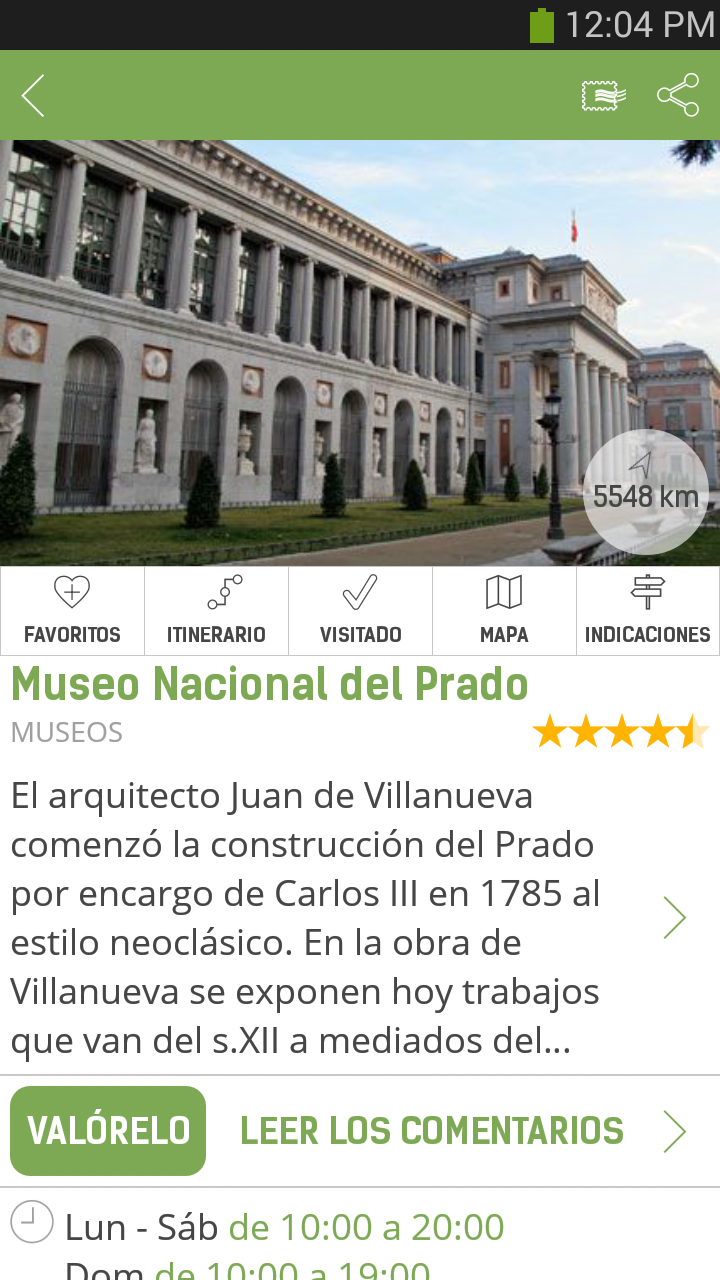Tap the 5548 km distance badge
Screen dimensions: 720x1280
click(645, 492)
